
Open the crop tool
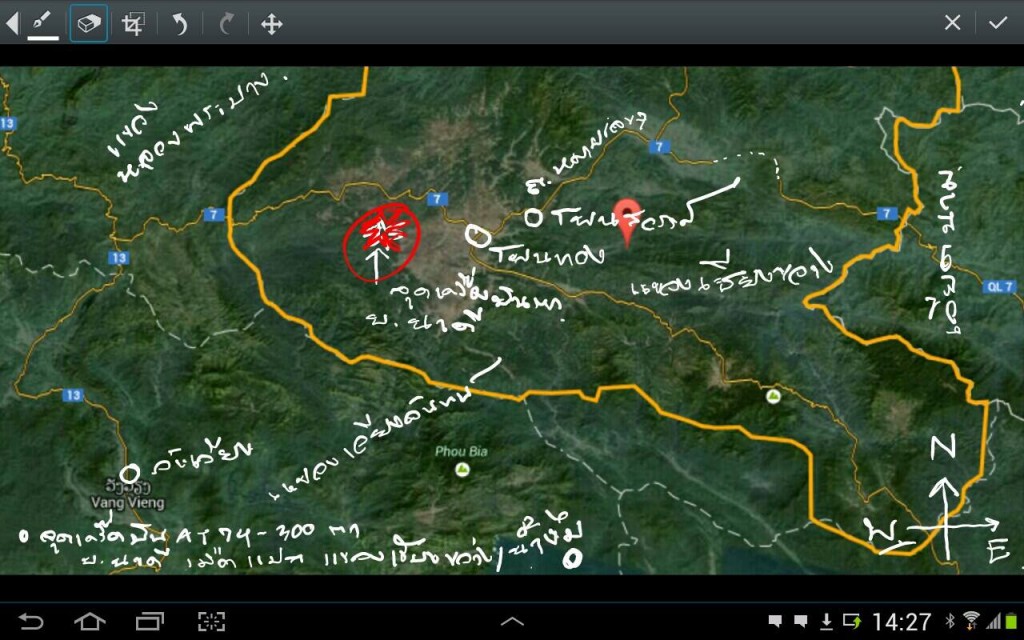(x=133, y=23)
